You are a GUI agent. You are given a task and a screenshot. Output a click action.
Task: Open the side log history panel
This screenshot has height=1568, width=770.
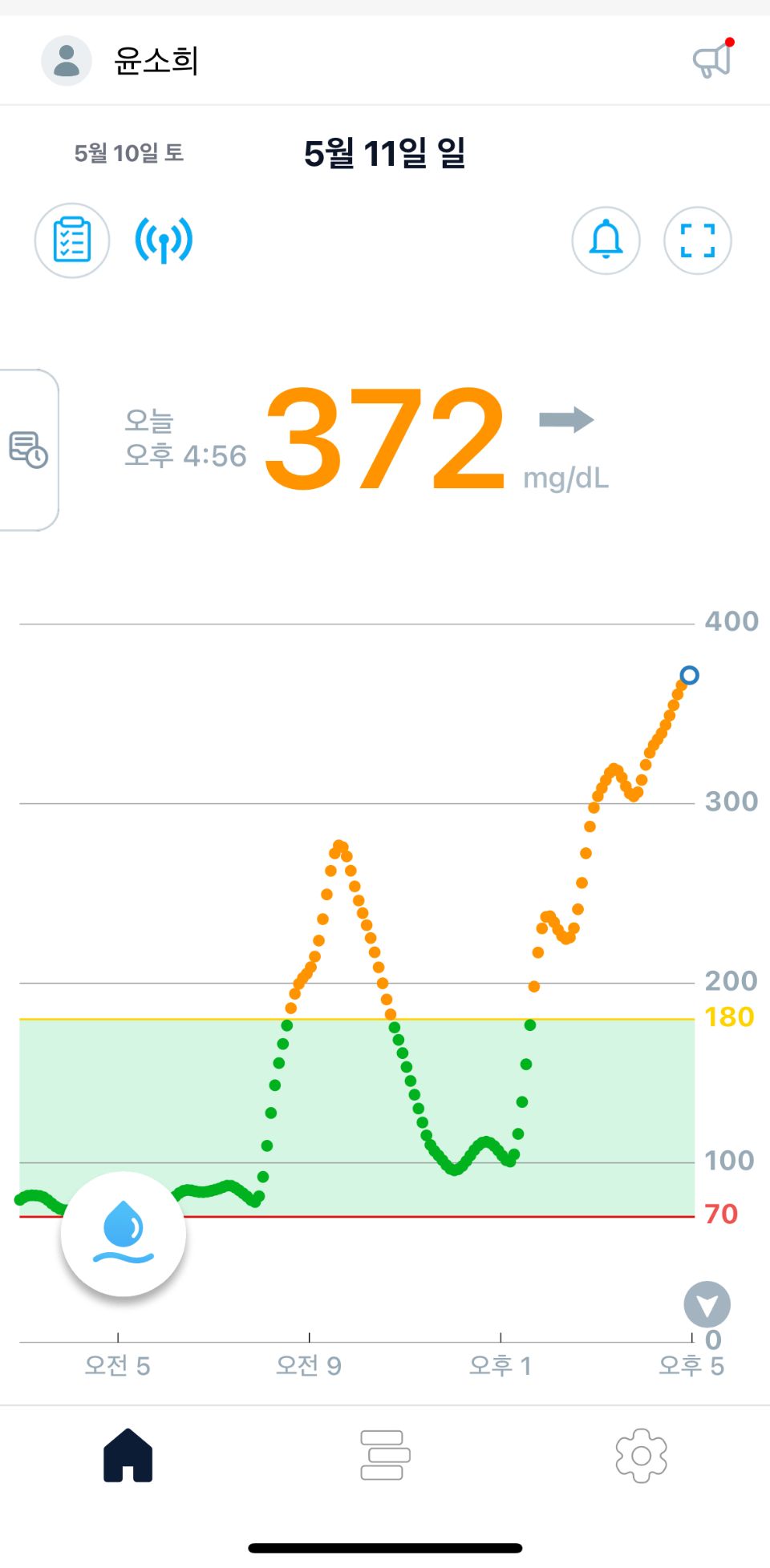(28, 450)
